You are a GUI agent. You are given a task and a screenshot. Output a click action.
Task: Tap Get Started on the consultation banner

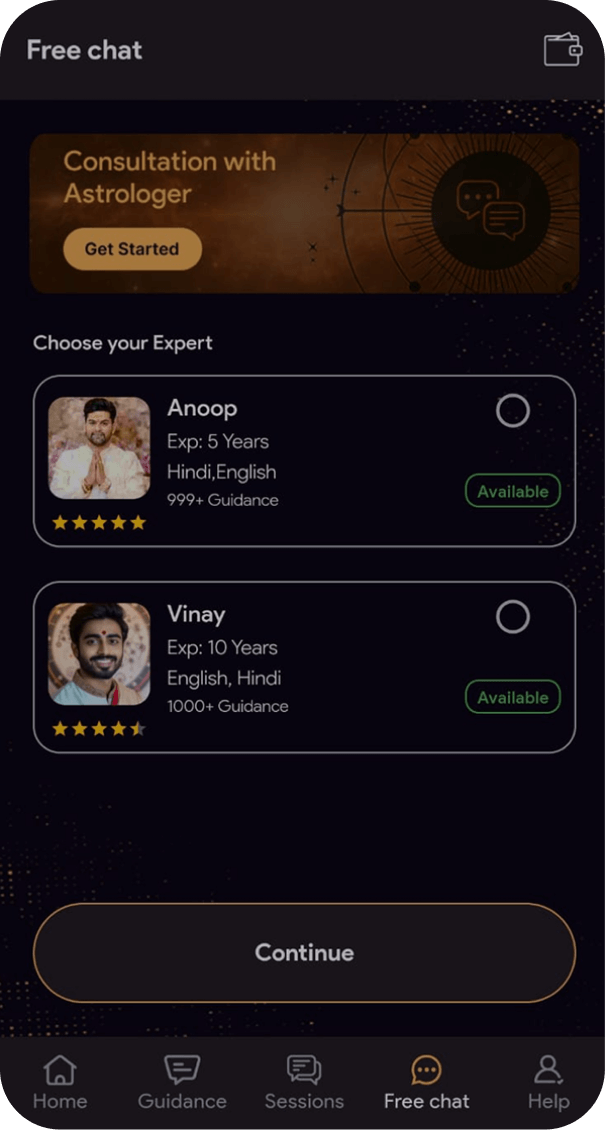pyautogui.click(x=132, y=249)
